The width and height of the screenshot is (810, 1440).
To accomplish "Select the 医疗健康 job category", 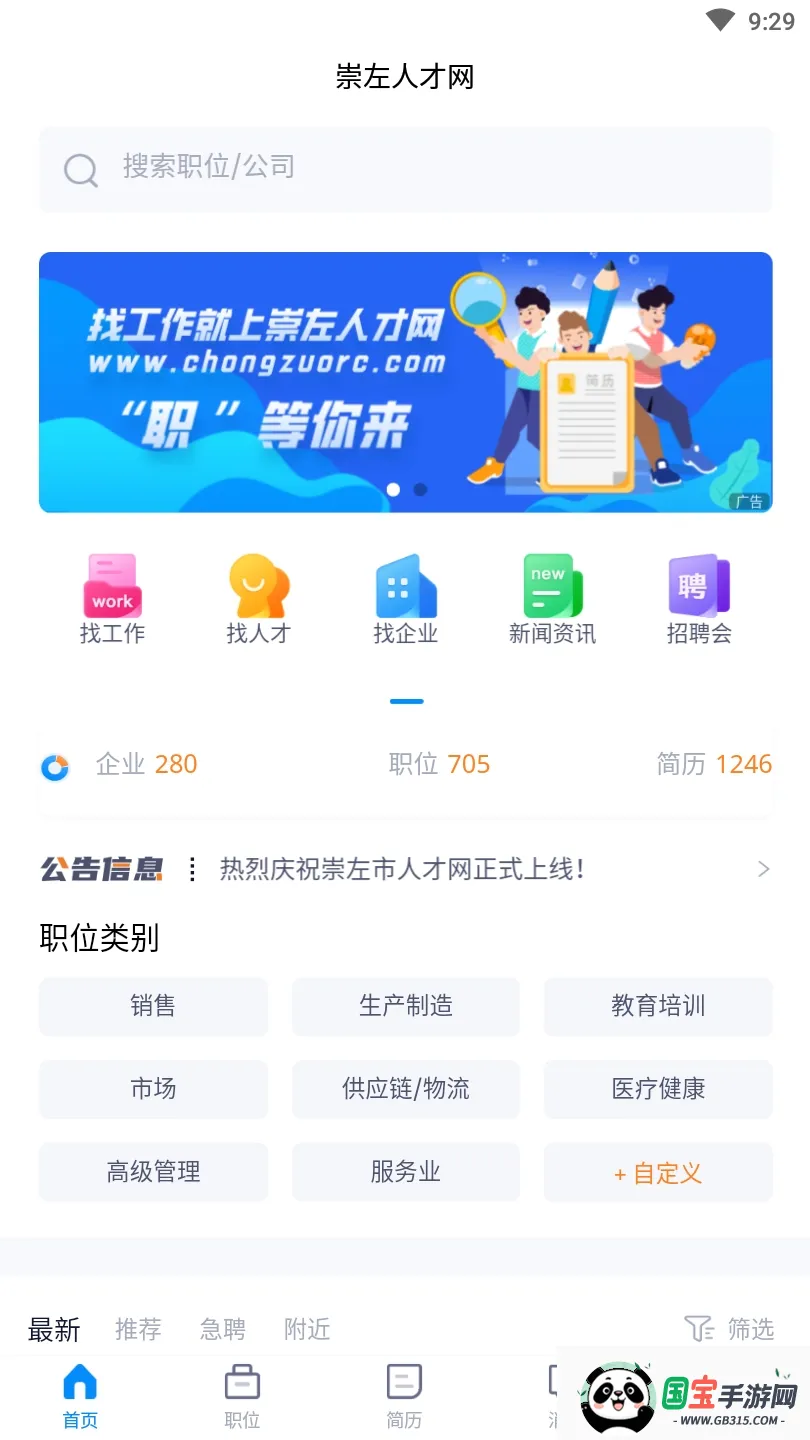I will pyautogui.click(x=658, y=1089).
